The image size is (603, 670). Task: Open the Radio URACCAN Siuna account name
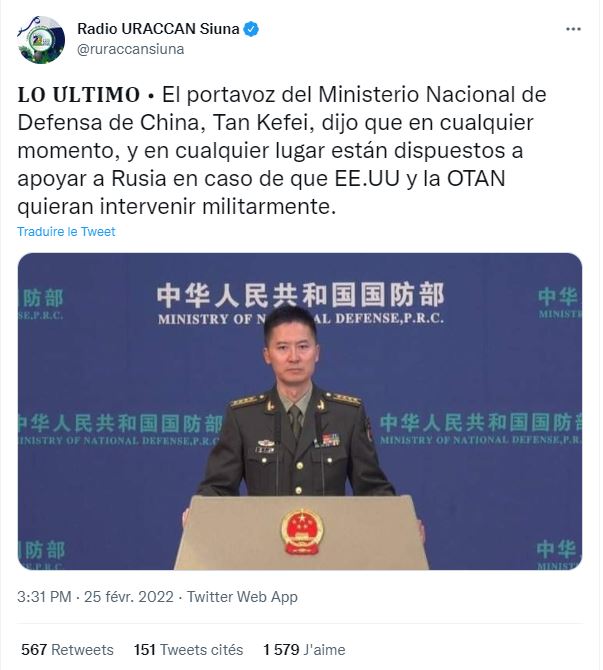(x=158, y=28)
